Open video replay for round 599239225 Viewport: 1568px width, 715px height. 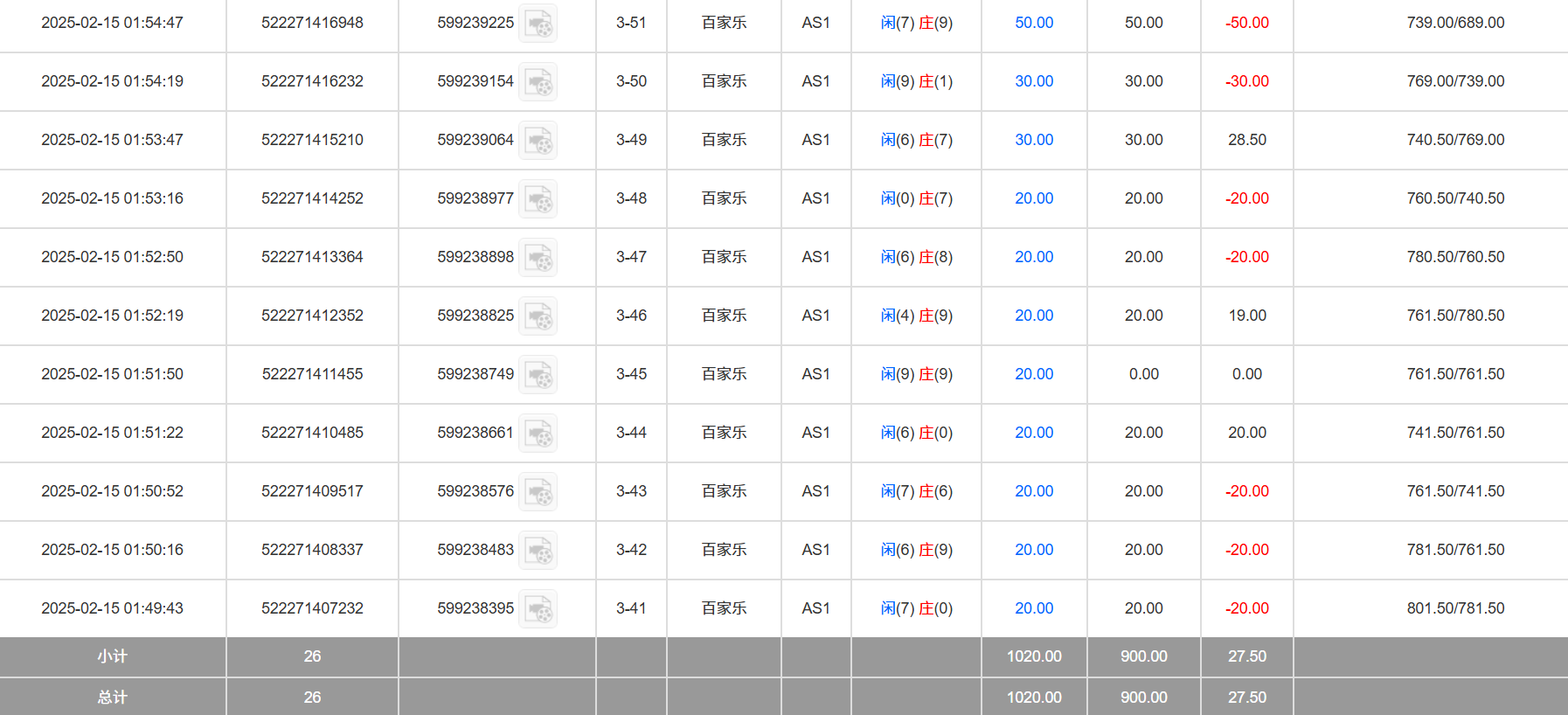point(538,24)
